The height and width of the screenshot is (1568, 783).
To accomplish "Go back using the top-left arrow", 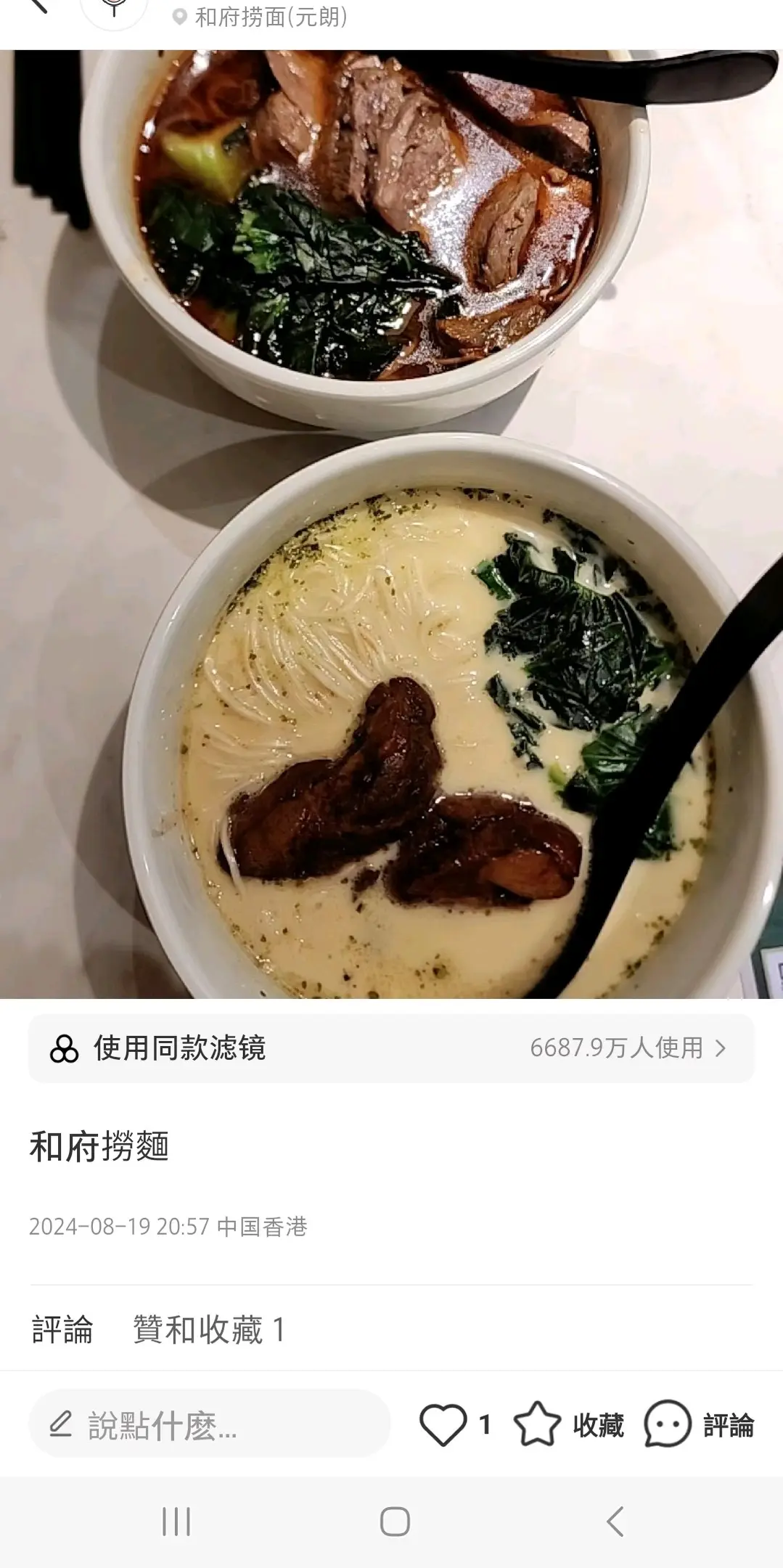I will tap(36, 6).
